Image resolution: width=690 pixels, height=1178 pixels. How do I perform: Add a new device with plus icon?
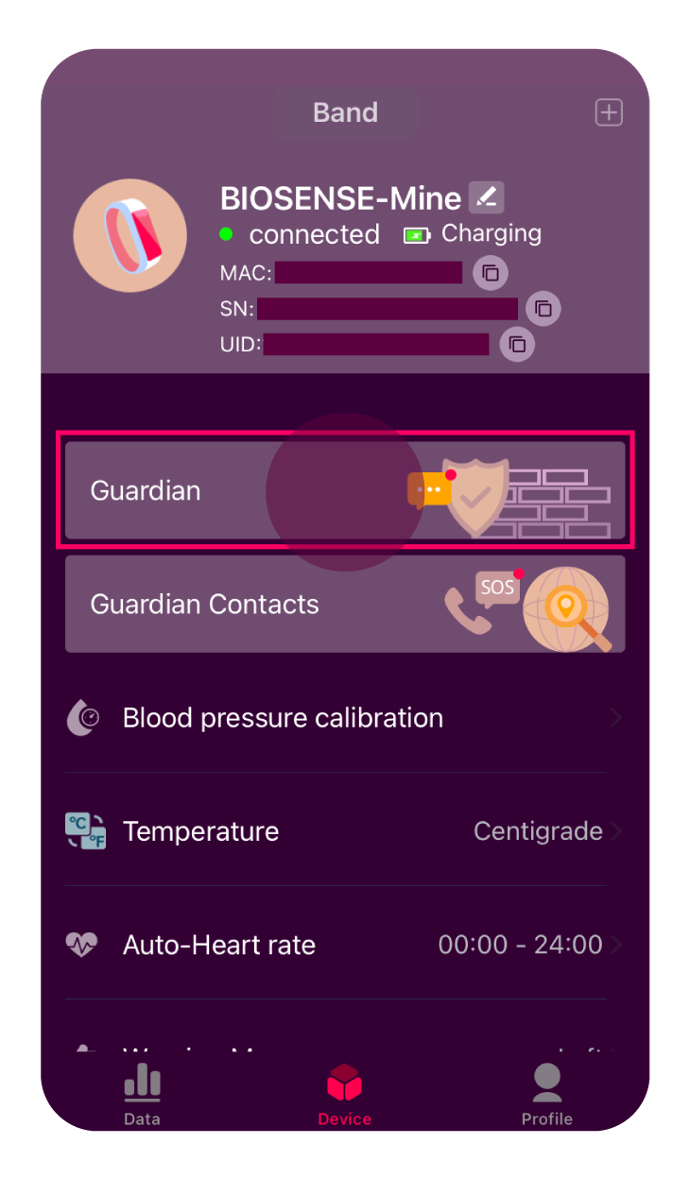pyautogui.click(x=609, y=113)
